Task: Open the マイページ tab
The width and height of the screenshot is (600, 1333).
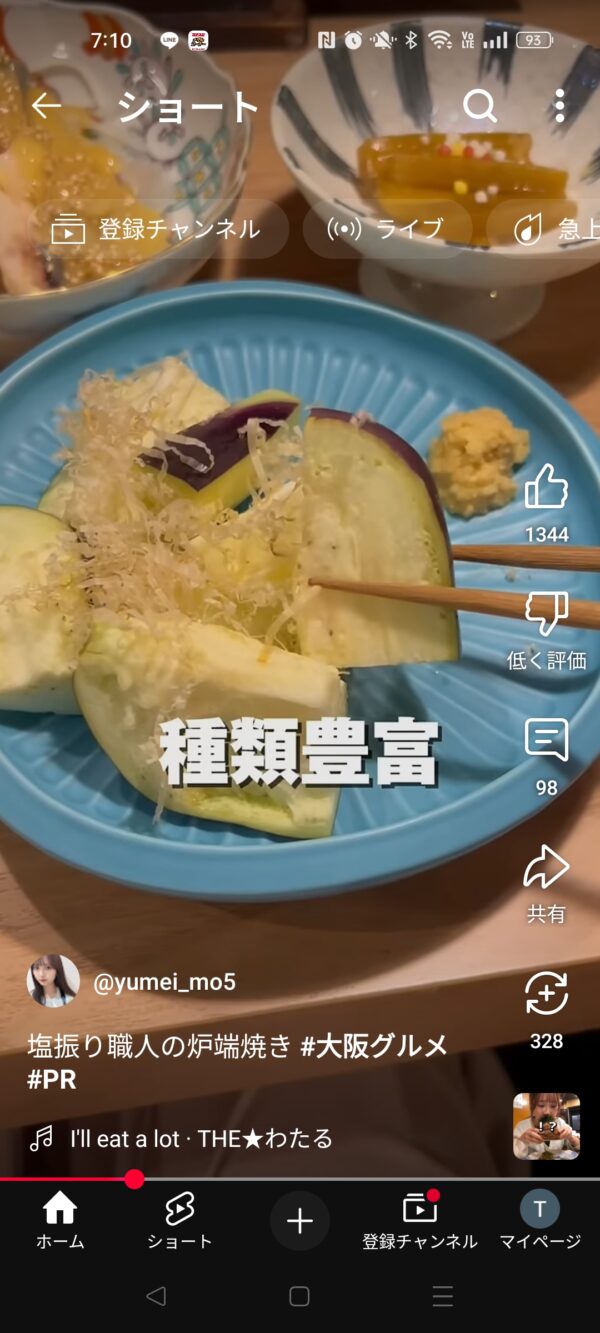Action: coord(540,1221)
